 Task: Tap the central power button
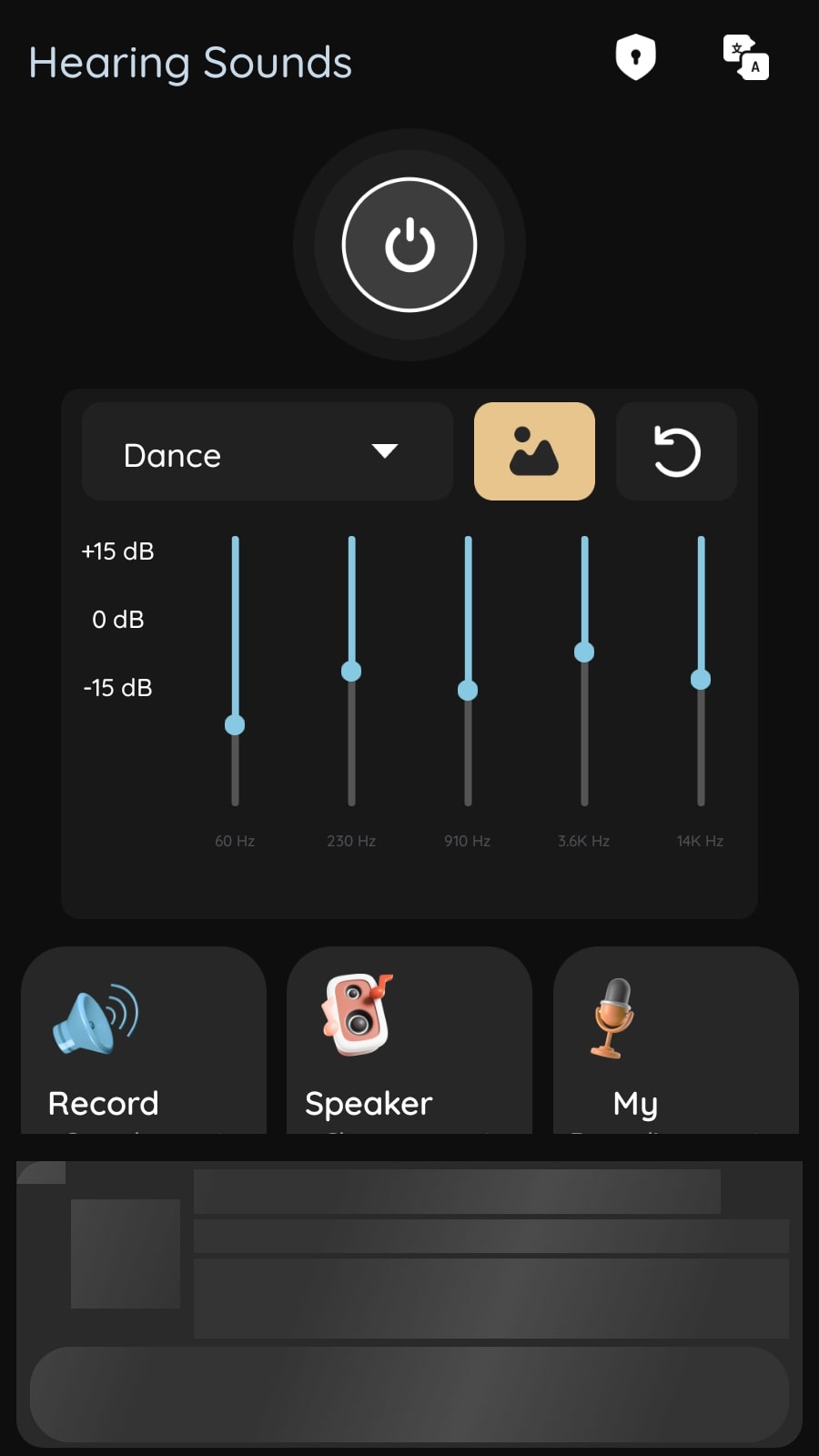click(x=409, y=245)
